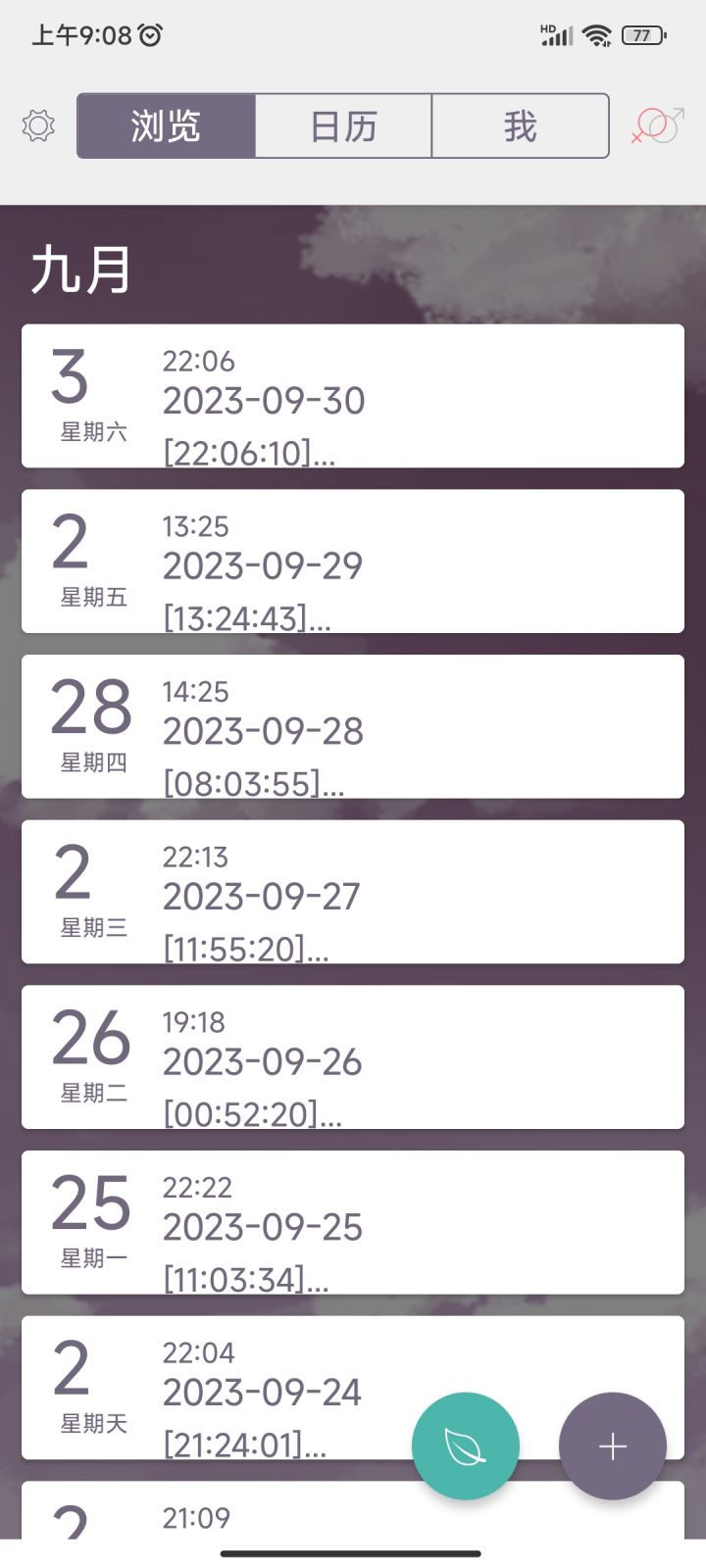
Task: Tap the gender symbols icon
Action: point(658,125)
